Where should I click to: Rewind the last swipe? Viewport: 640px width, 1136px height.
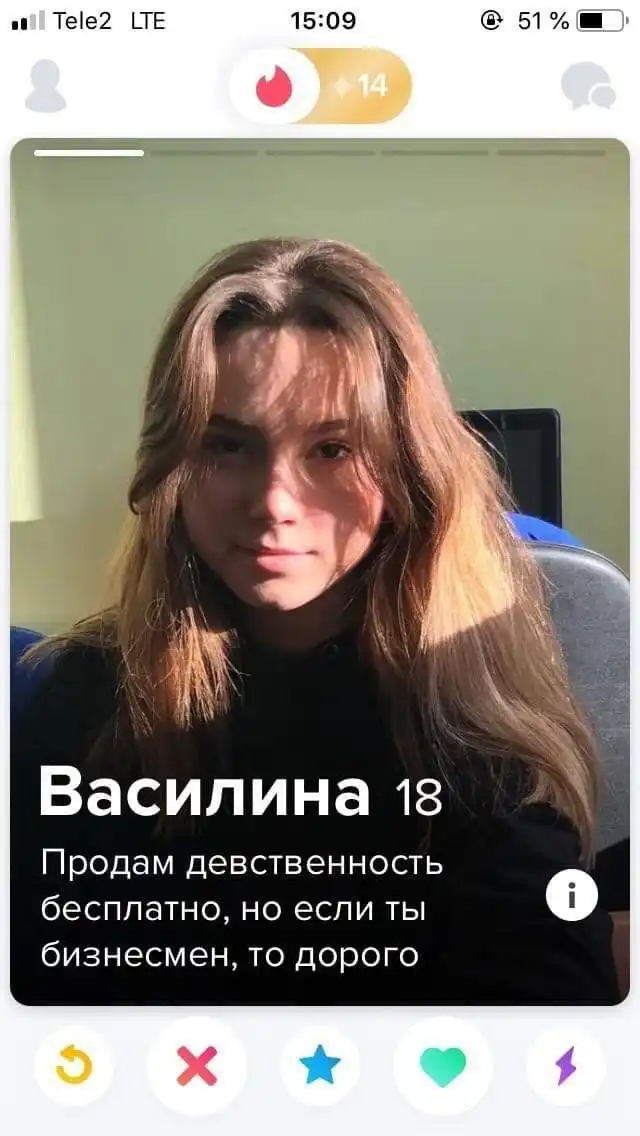pyautogui.click(x=74, y=1066)
